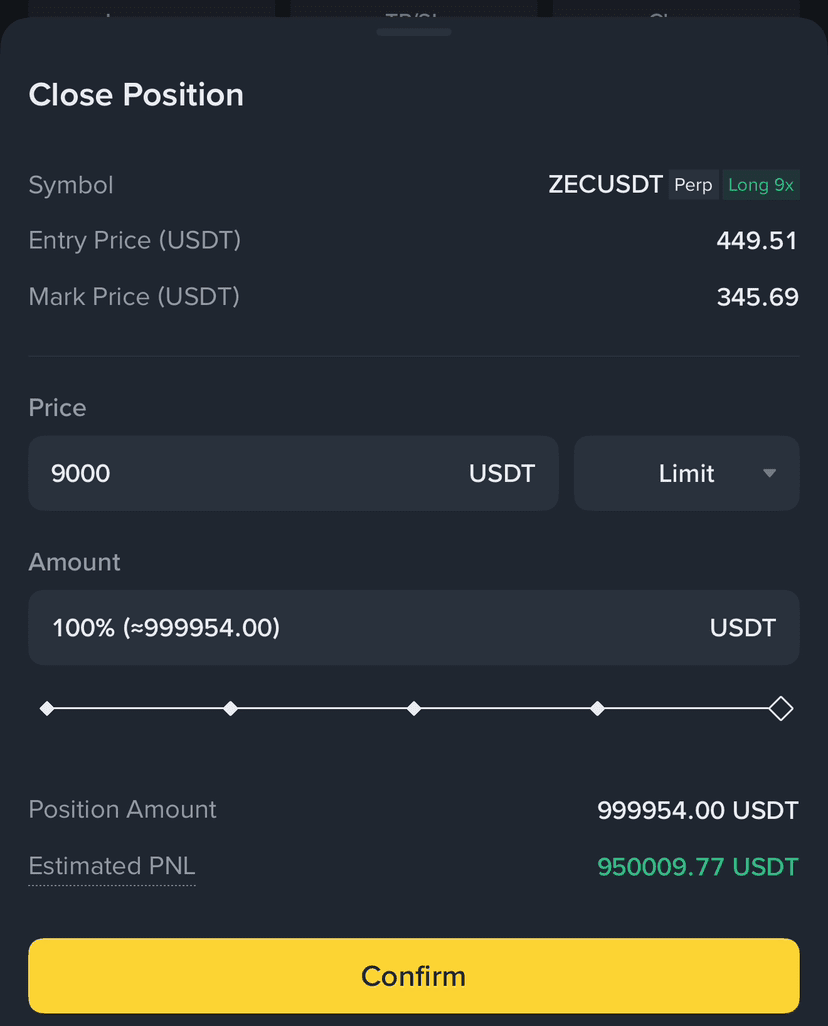Click the Perp badge next to ZECUSDT

pyautogui.click(x=693, y=185)
